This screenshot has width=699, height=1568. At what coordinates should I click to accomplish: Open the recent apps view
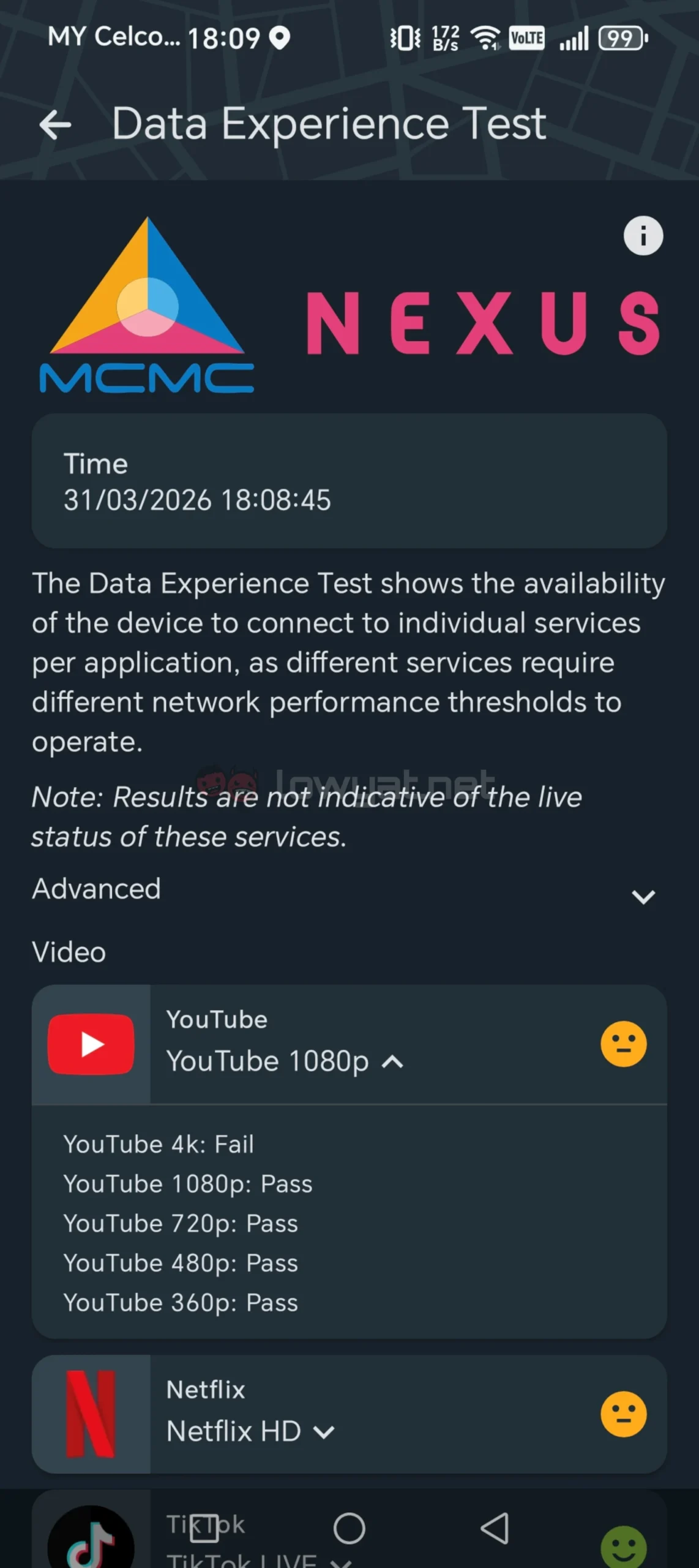coord(204,1528)
